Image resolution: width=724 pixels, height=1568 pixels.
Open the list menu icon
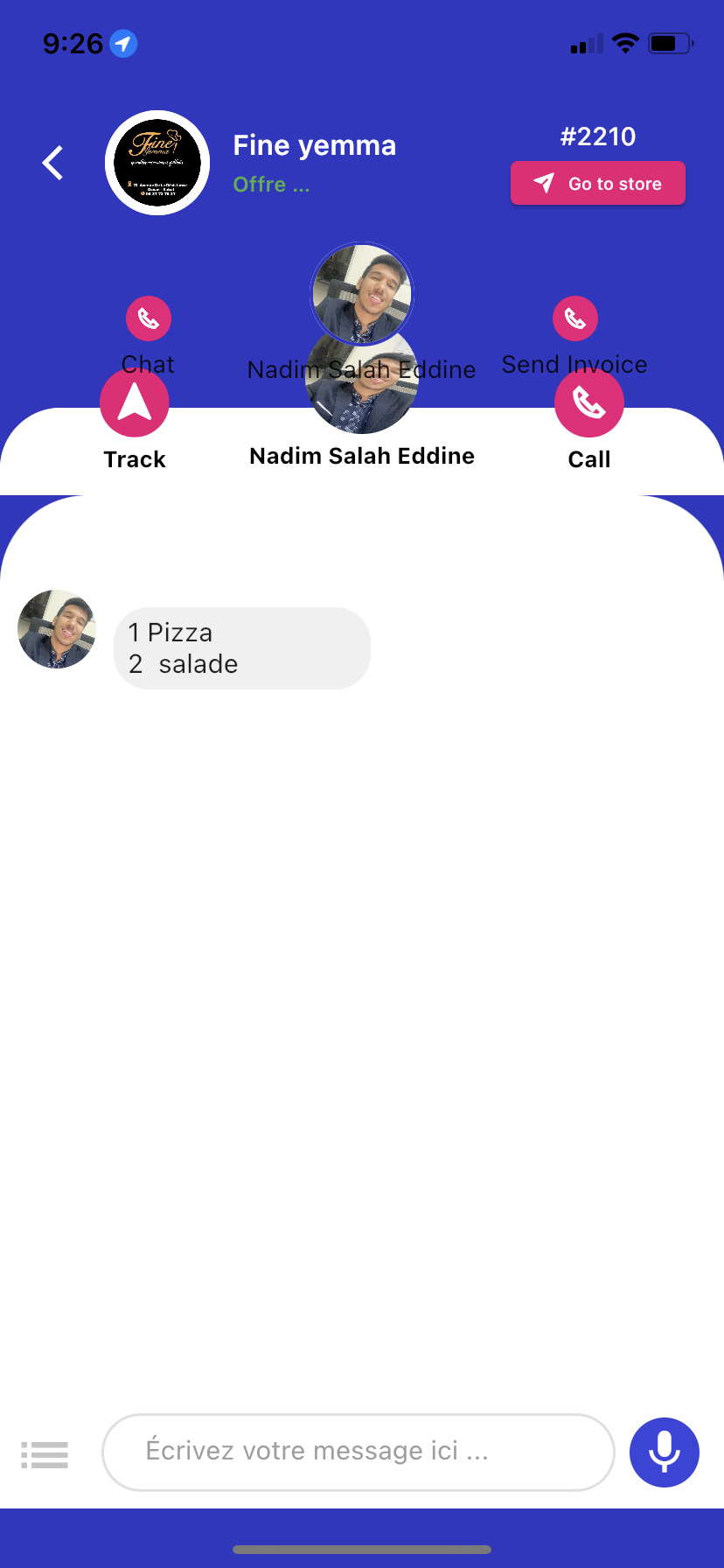(45, 1454)
